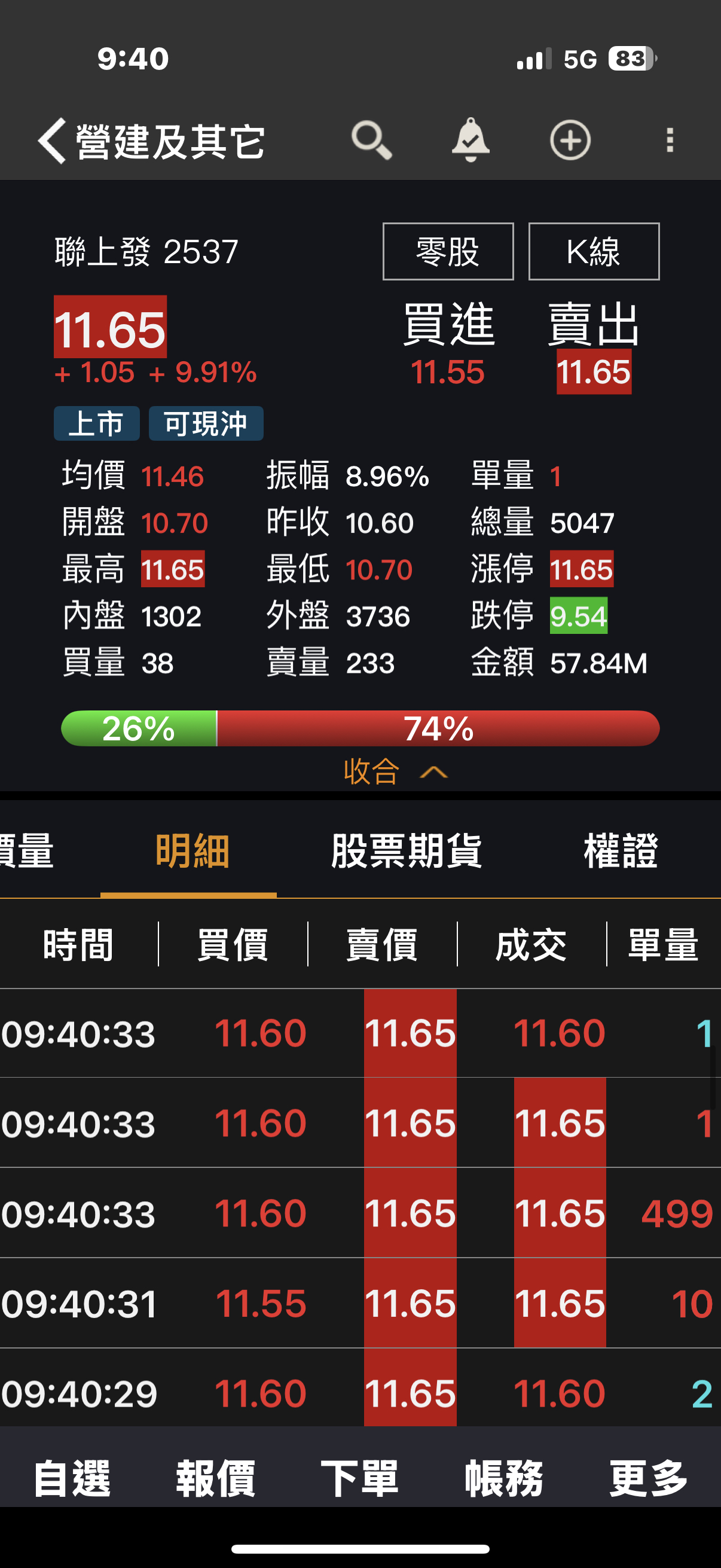Switch to the 明細 tab
721x1568 pixels.
click(x=193, y=850)
